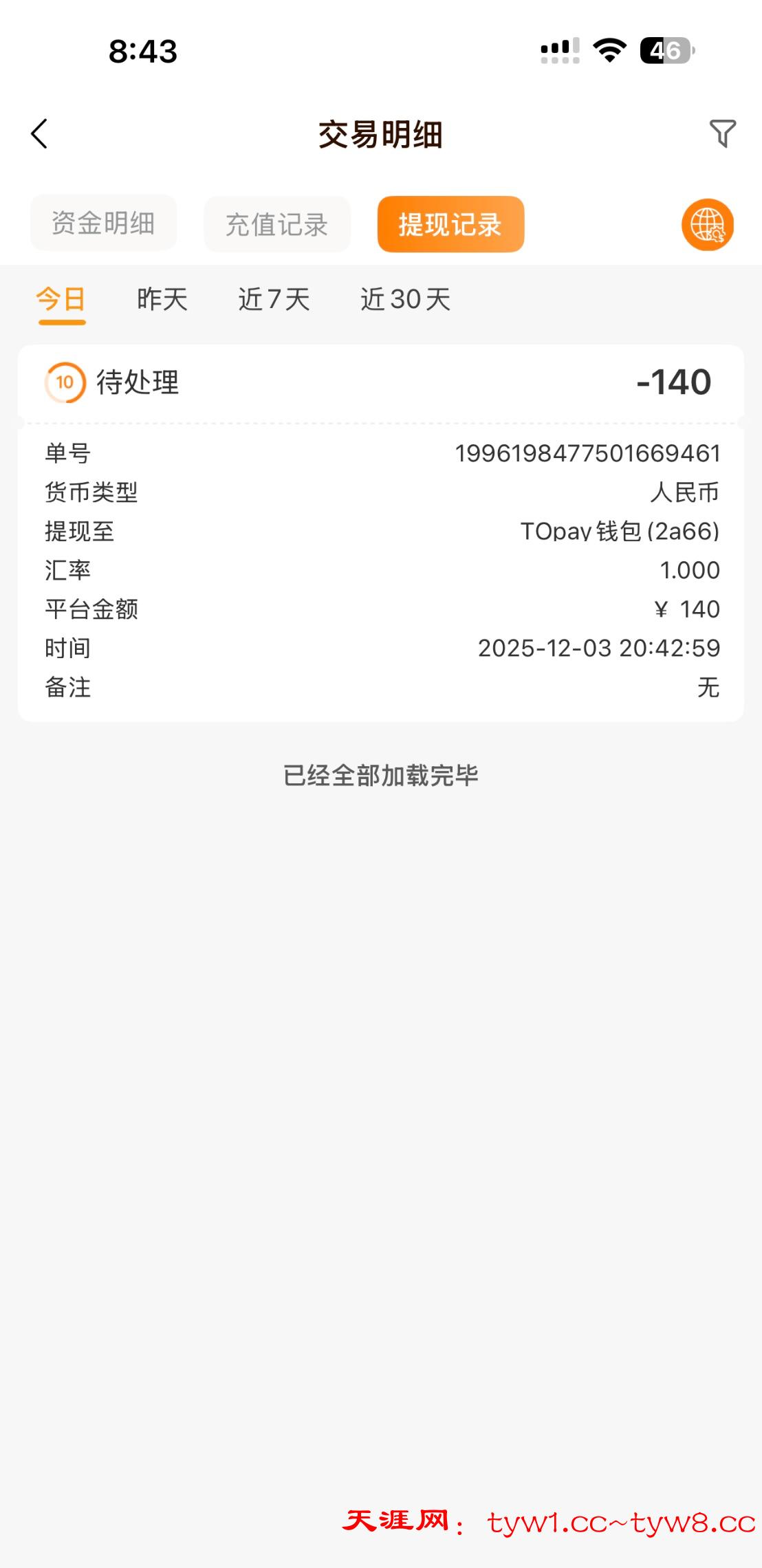The width and height of the screenshot is (762, 1568).
Task: Select the 提现记录 tab
Action: pyautogui.click(x=450, y=224)
